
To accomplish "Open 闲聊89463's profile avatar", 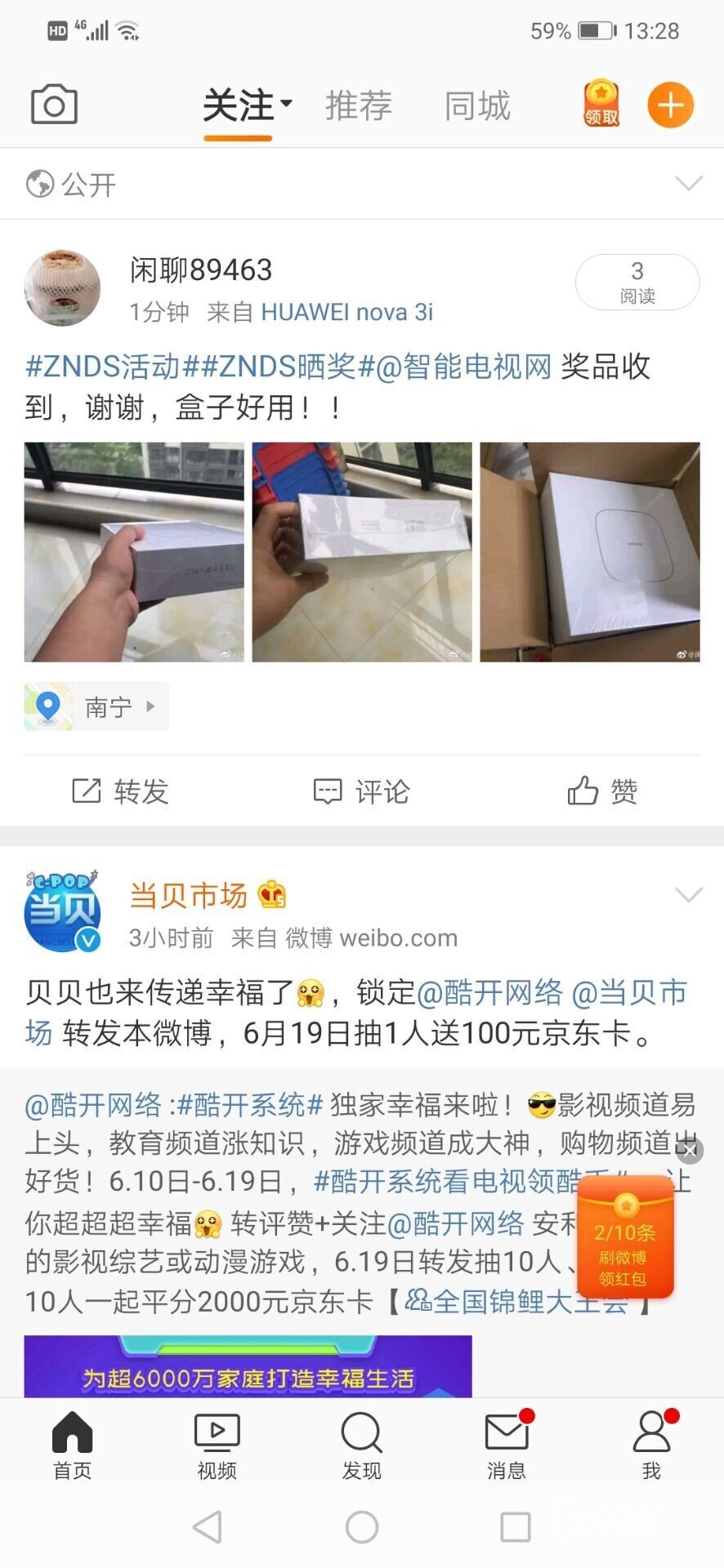I will pyautogui.click(x=62, y=288).
